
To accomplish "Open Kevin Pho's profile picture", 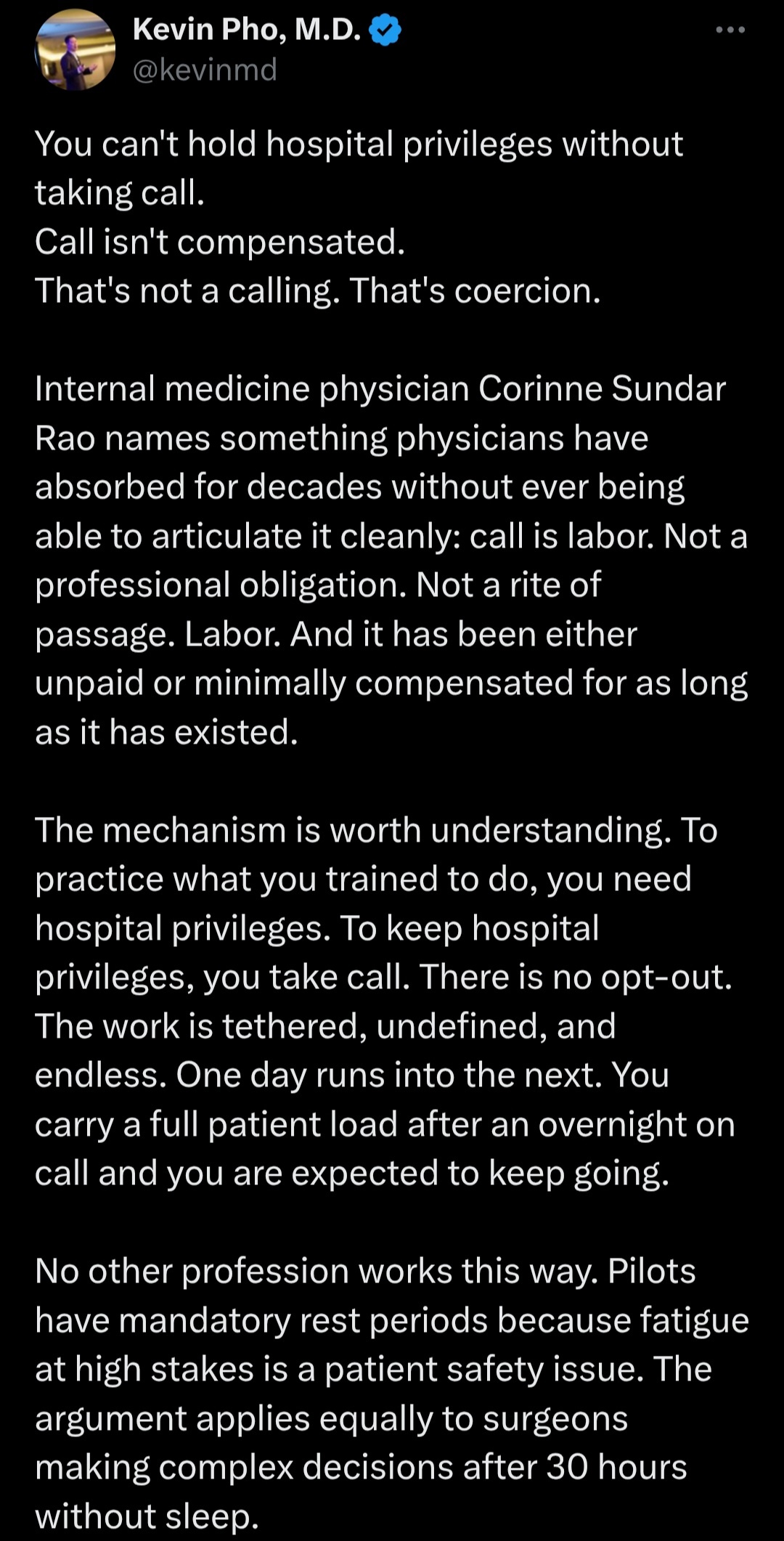I will click(75, 51).
